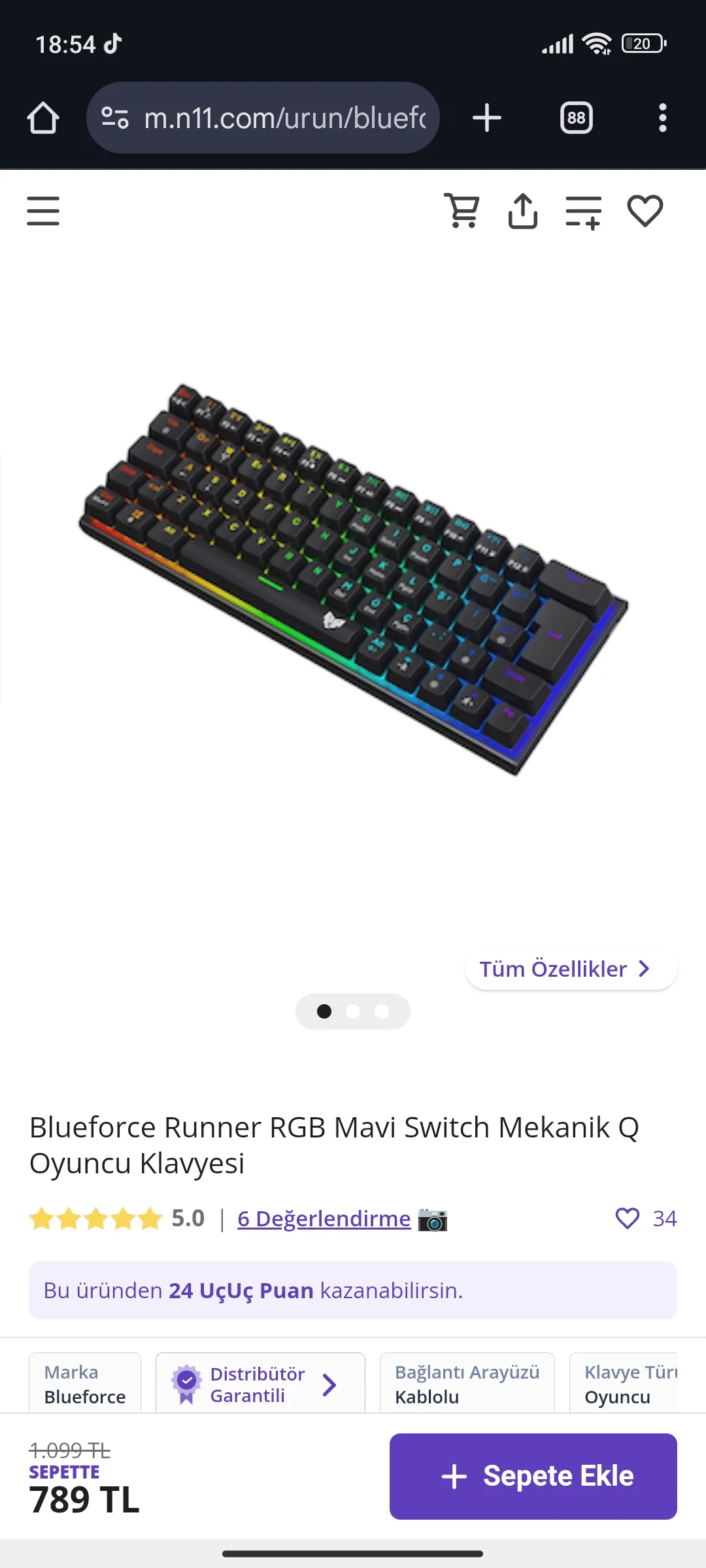Open the shopping cart
706x1568 pixels.
pyautogui.click(x=462, y=211)
